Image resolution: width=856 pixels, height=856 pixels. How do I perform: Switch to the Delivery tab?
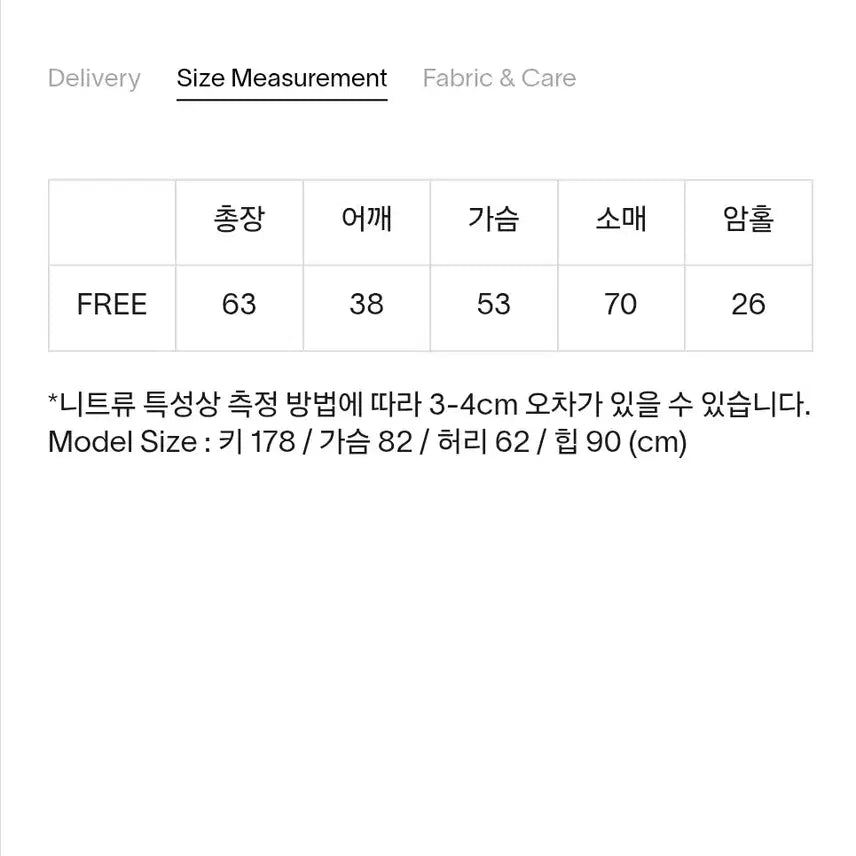point(94,78)
